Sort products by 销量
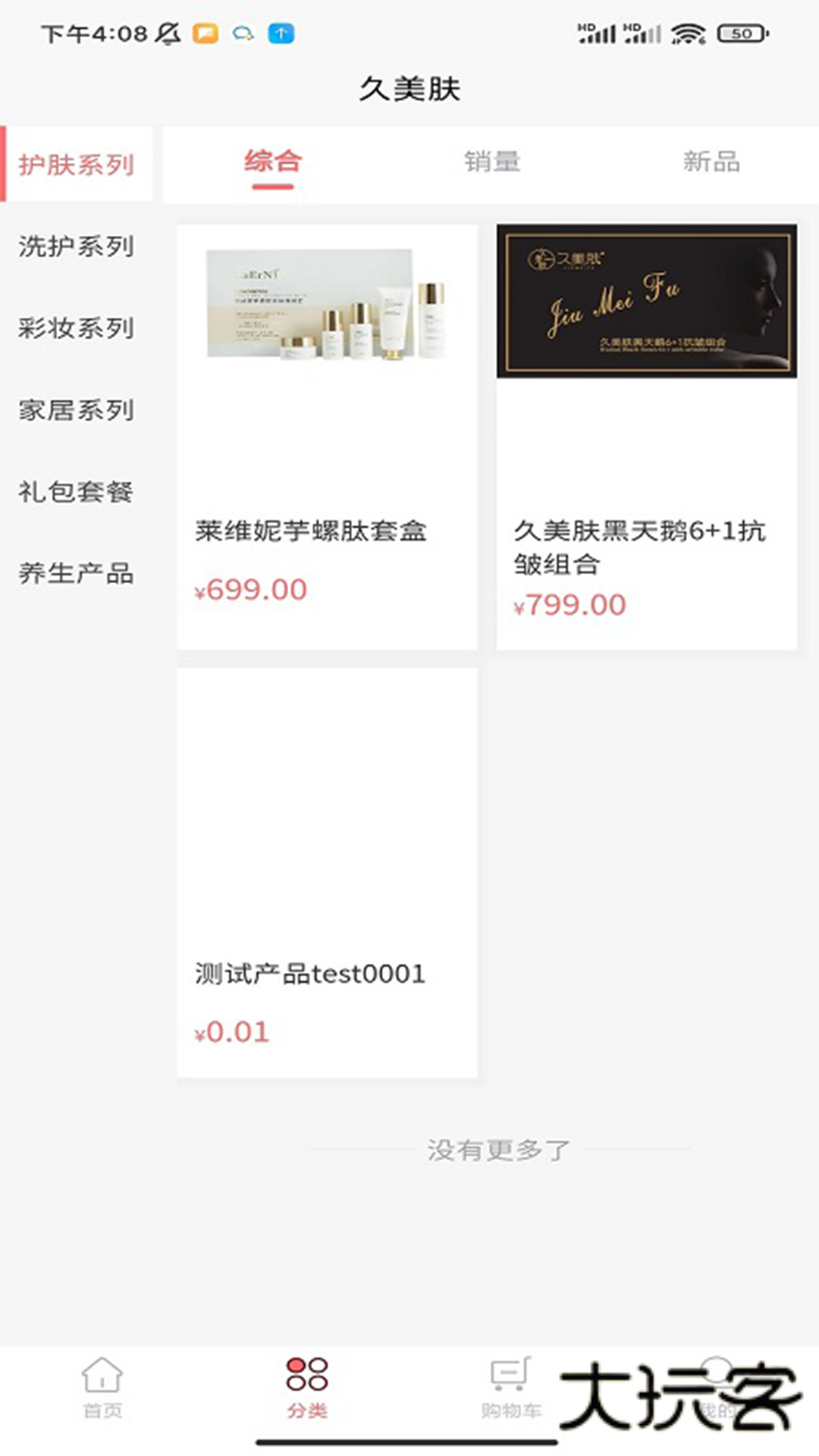Image resolution: width=819 pixels, height=1456 pixels. point(492,162)
